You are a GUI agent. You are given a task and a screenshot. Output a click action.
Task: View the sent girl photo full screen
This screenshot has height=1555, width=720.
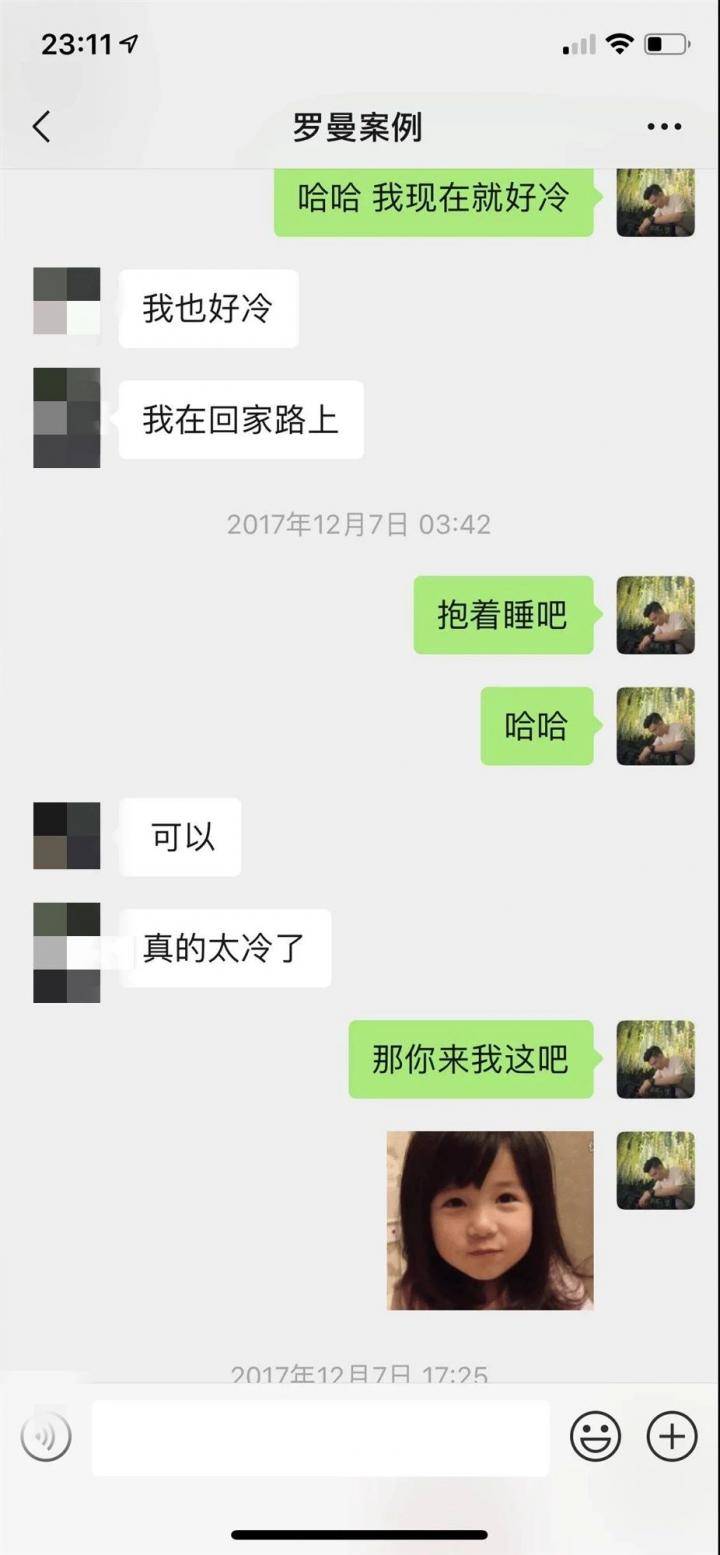pos(490,1220)
